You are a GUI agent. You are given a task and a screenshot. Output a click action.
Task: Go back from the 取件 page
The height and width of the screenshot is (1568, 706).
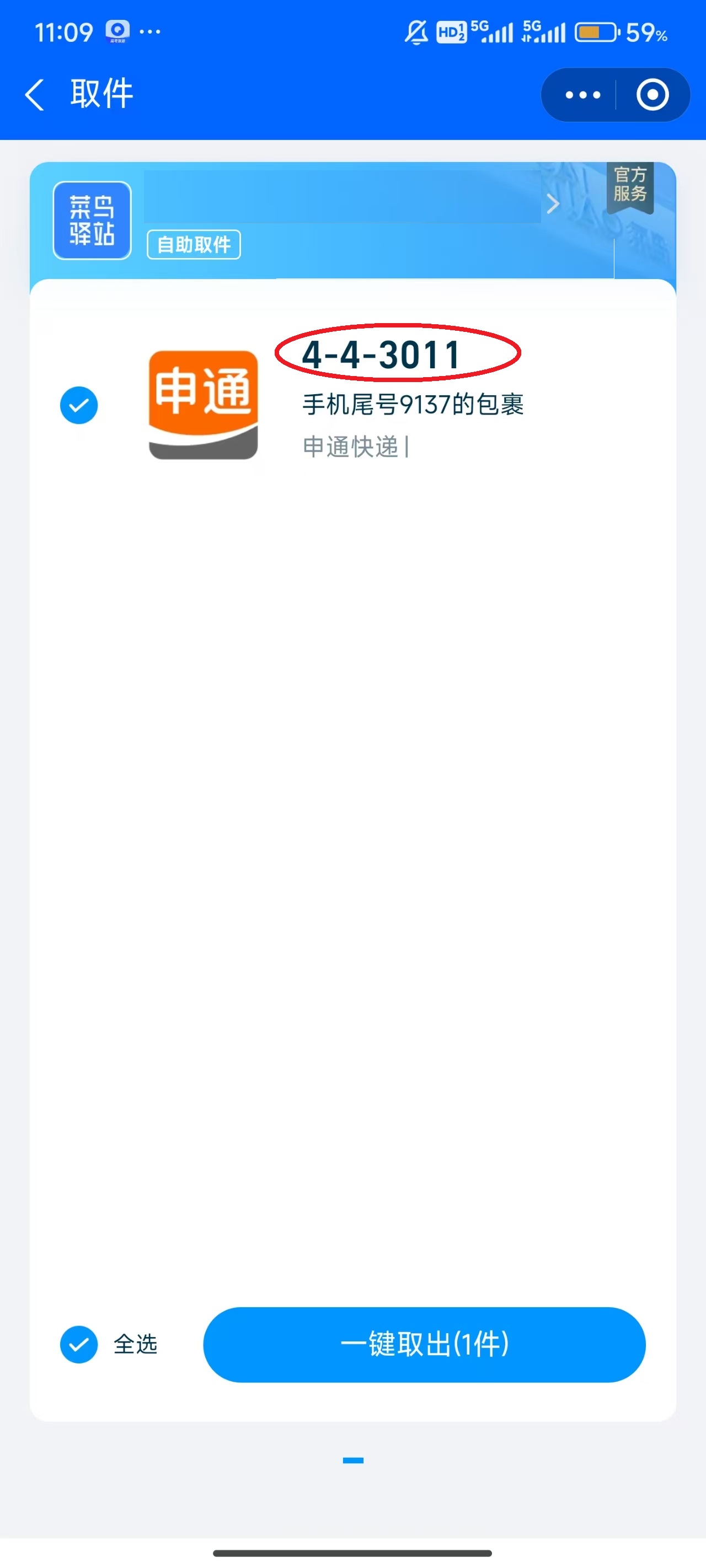pyautogui.click(x=35, y=95)
